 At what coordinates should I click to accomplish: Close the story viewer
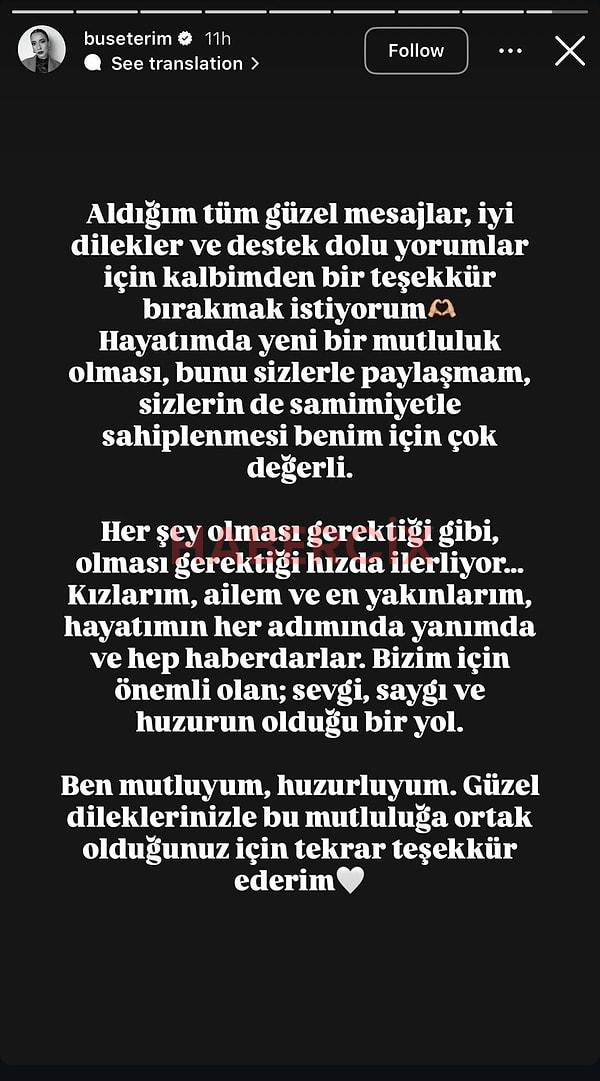tap(570, 50)
